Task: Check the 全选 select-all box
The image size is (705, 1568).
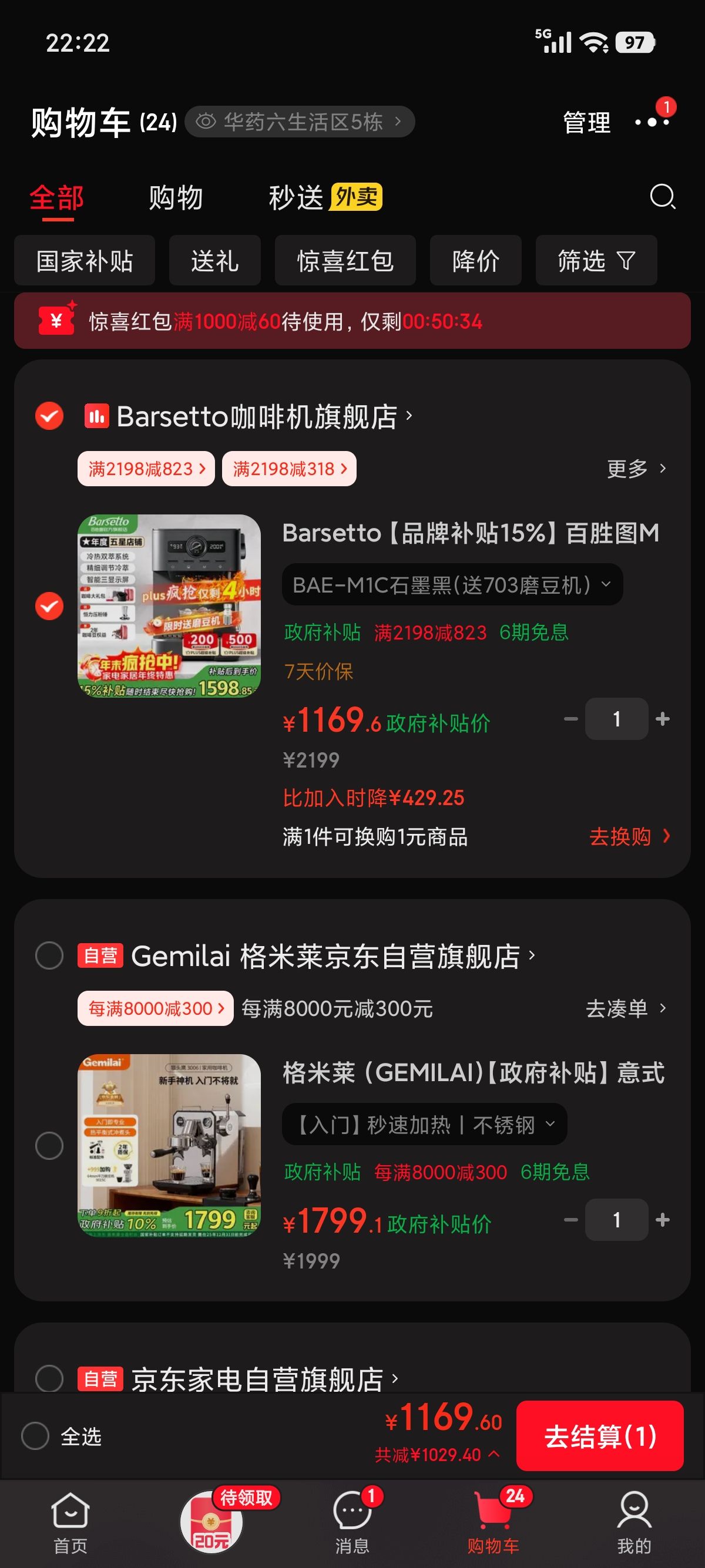Action: pos(35,1436)
